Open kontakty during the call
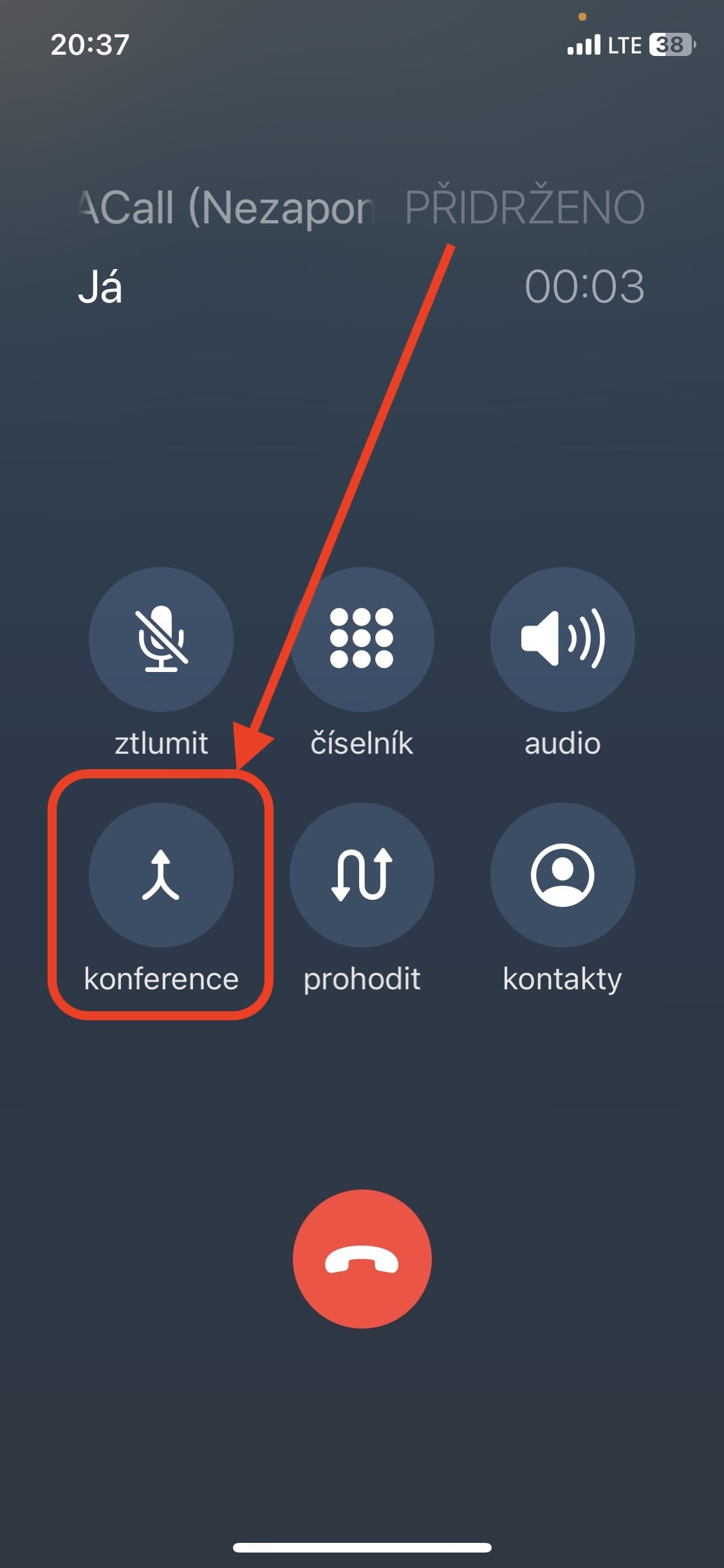 click(562, 874)
